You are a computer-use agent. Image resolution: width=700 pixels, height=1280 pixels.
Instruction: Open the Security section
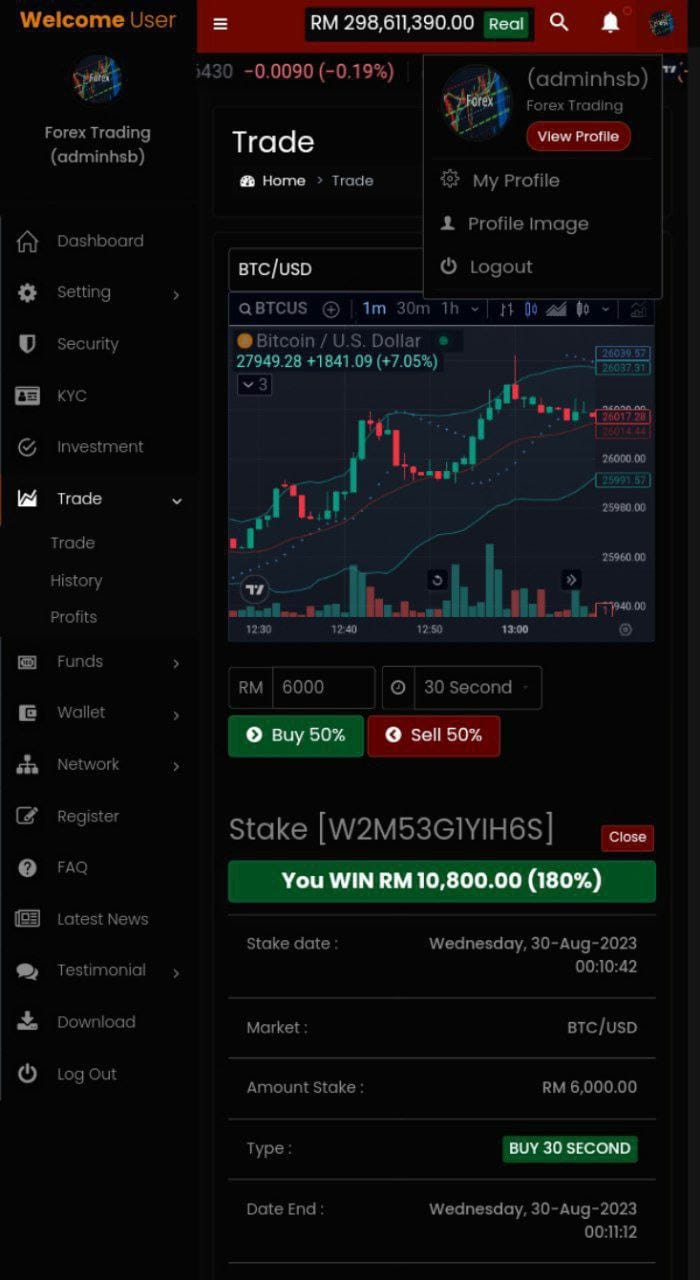coord(87,344)
